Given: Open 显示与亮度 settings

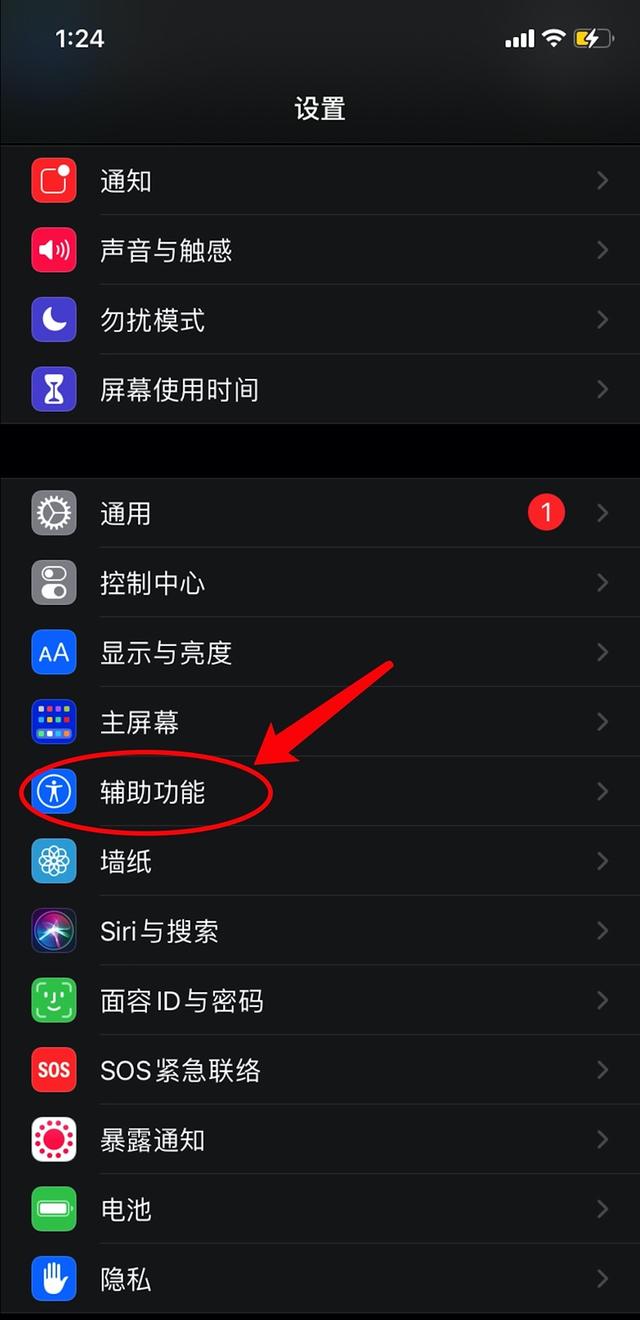Looking at the screenshot, I should coord(320,653).
